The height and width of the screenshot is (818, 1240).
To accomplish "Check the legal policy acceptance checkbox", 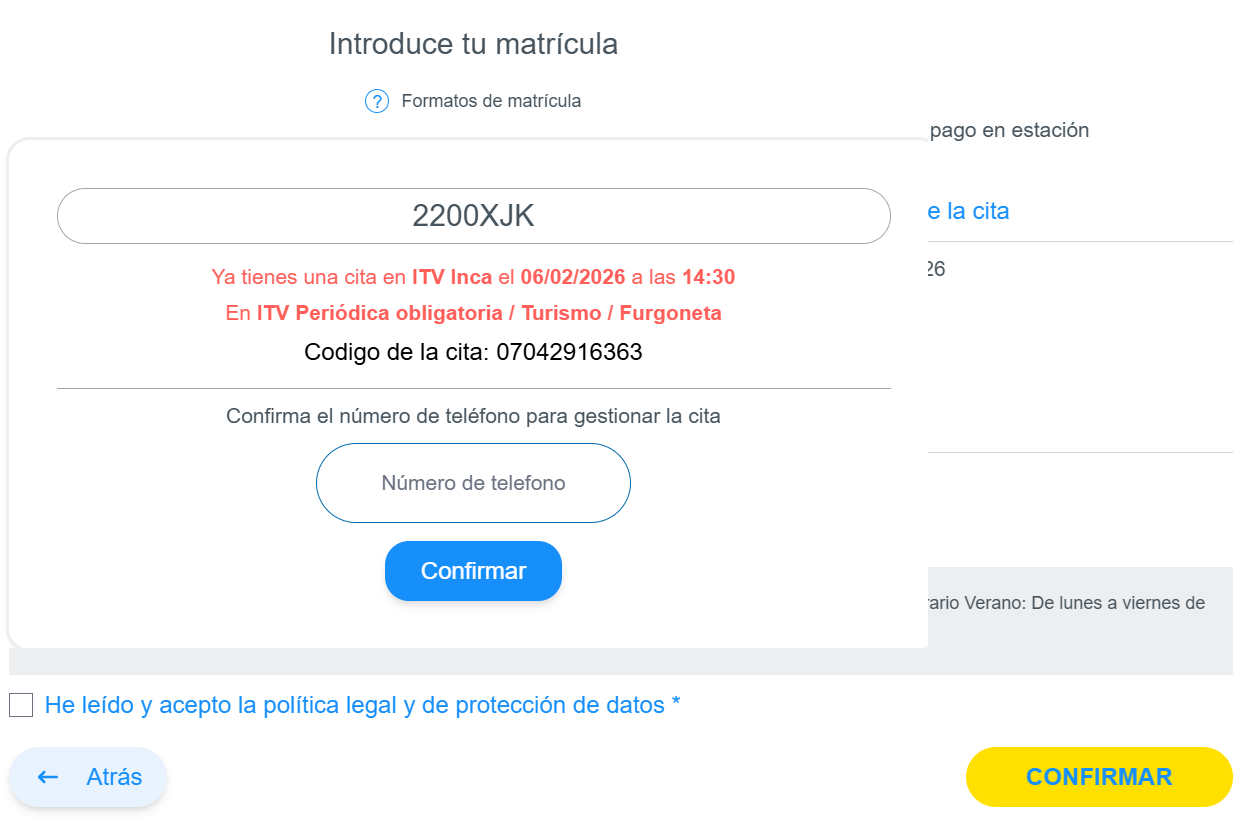I will [21, 705].
